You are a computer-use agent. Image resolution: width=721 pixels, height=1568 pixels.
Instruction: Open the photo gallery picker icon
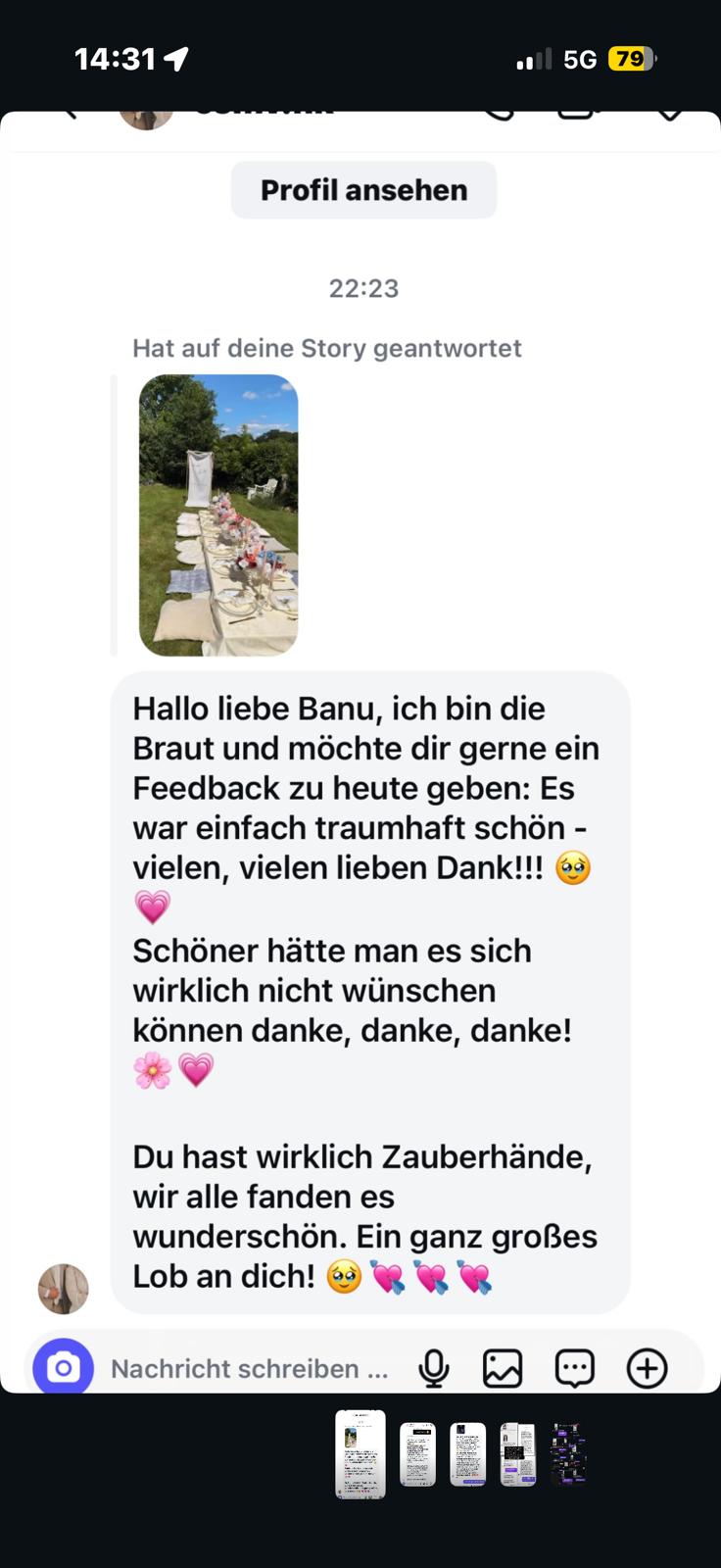click(503, 1368)
